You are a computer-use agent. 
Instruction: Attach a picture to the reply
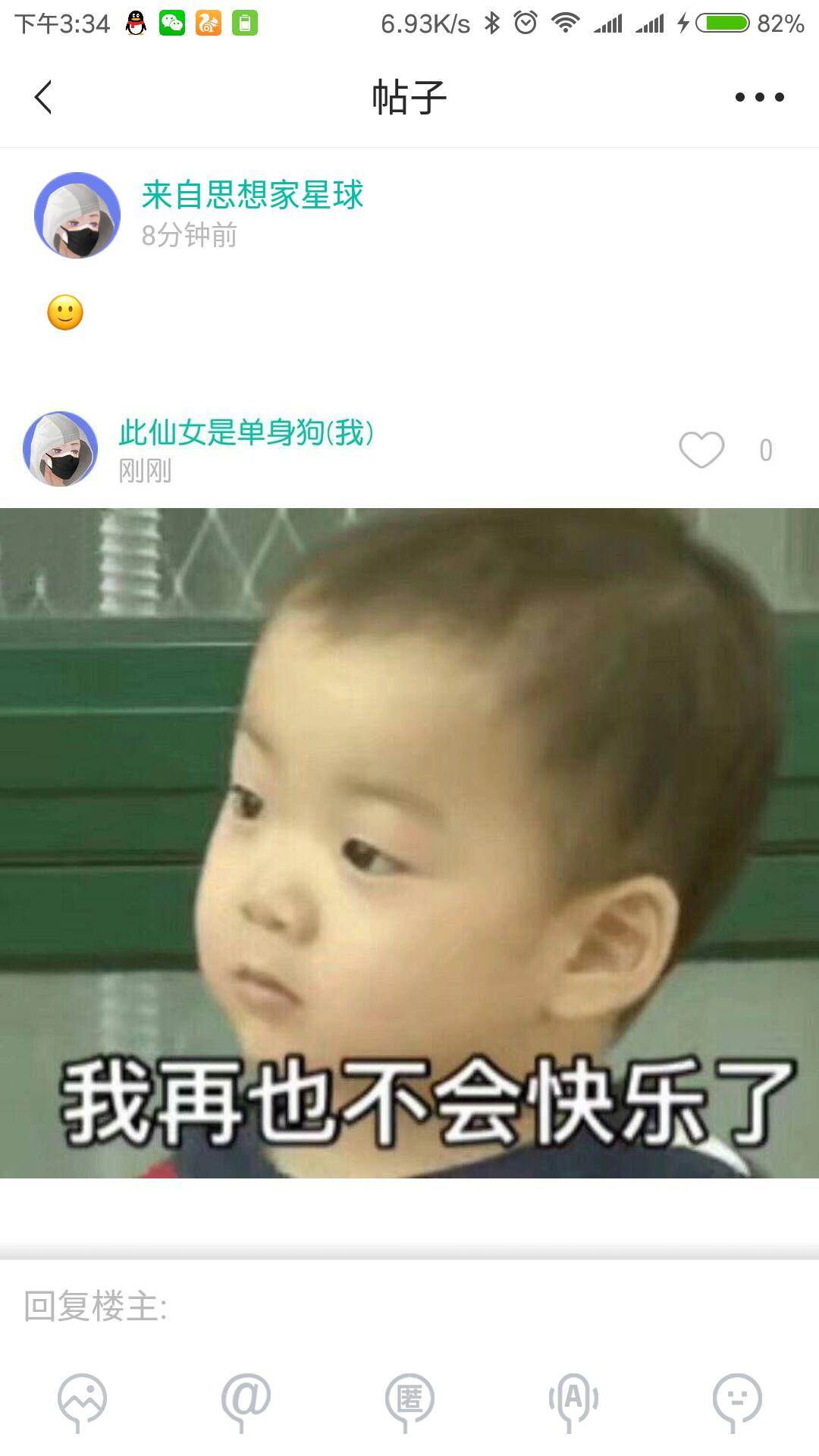82,1401
